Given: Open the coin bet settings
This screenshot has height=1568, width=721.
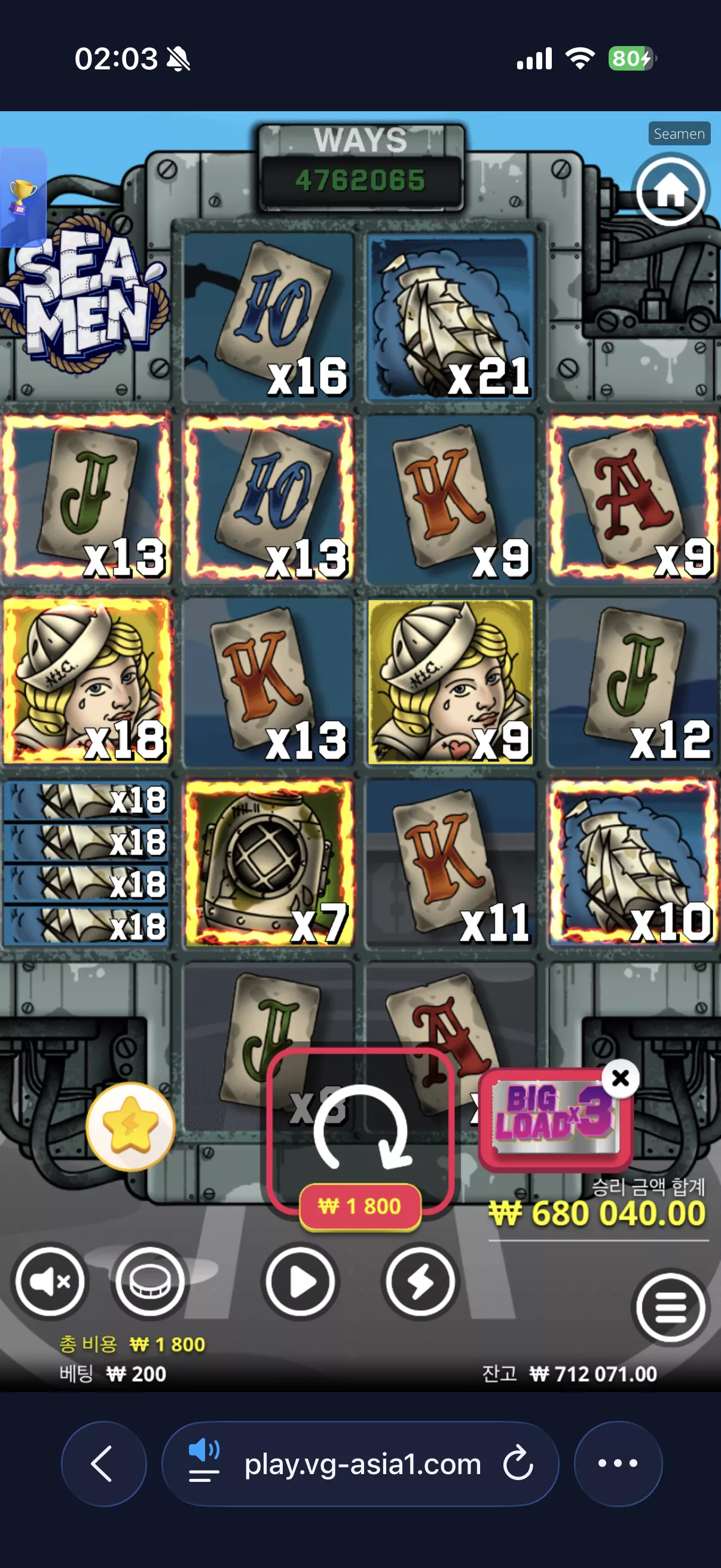Looking at the screenshot, I should pyautogui.click(x=149, y=1281).
